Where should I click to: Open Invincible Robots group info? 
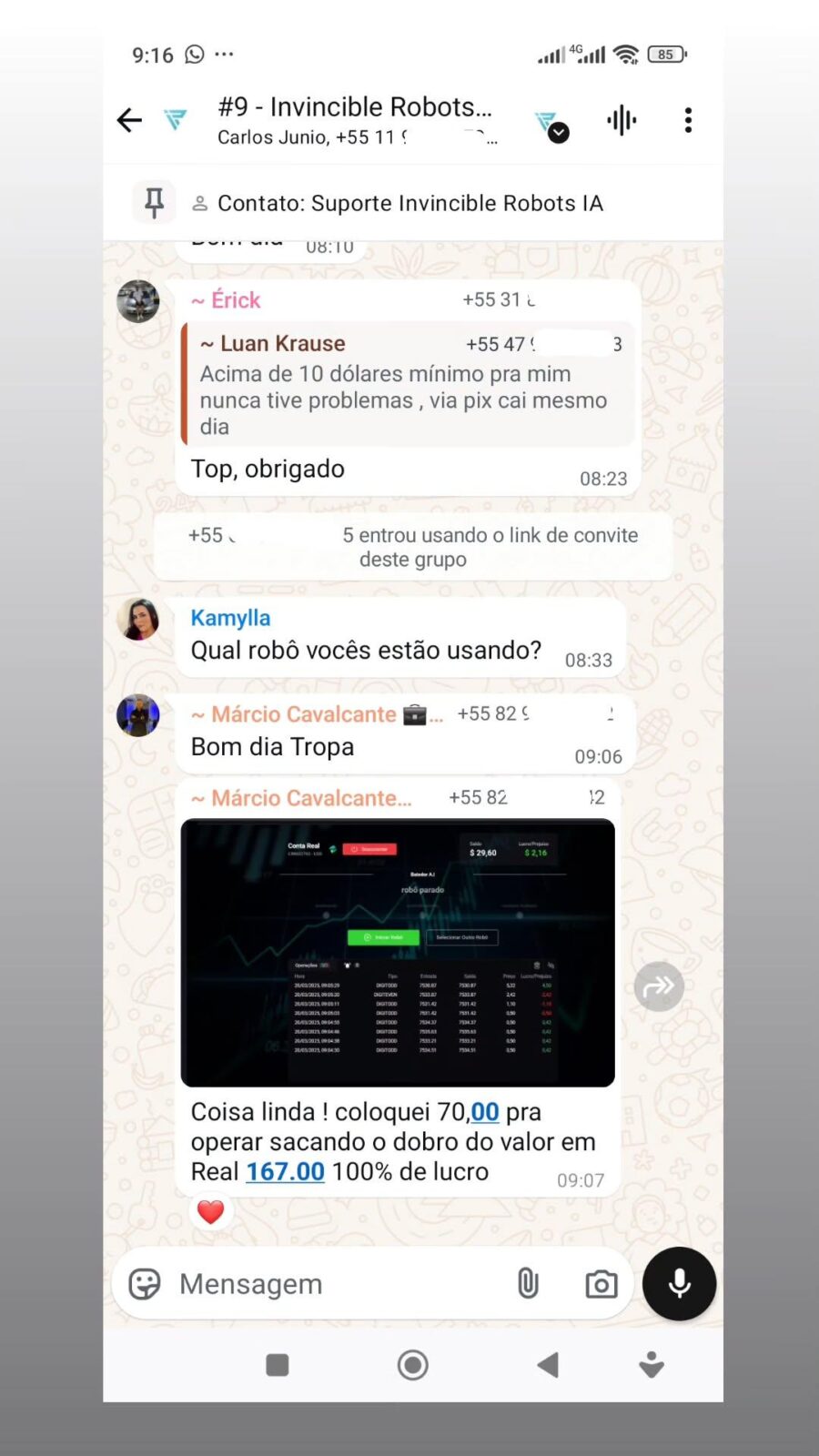coord(355,120)
